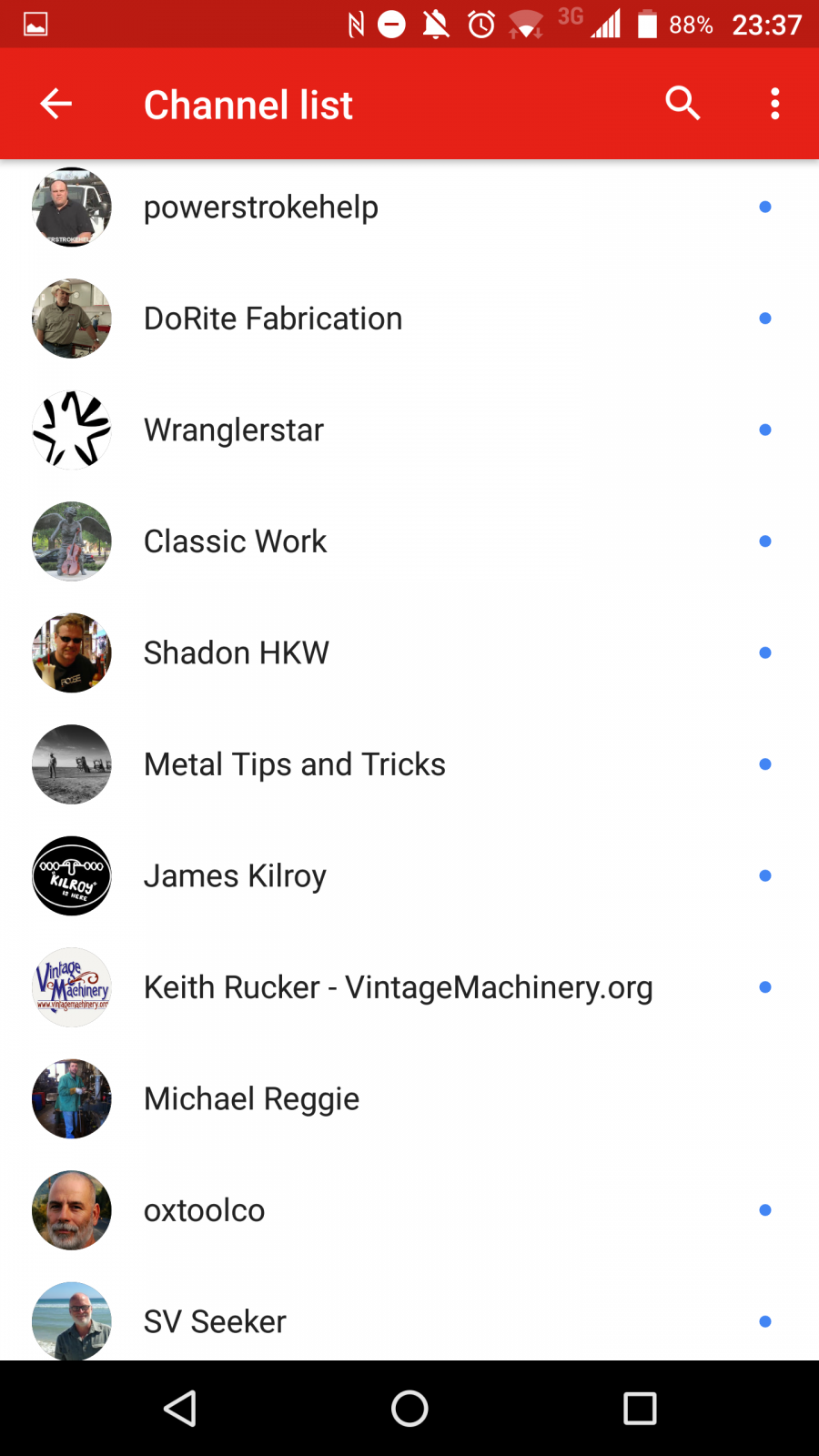Select James Kilroy channel
The image size is (819, 1456).
tap(409, 875)
